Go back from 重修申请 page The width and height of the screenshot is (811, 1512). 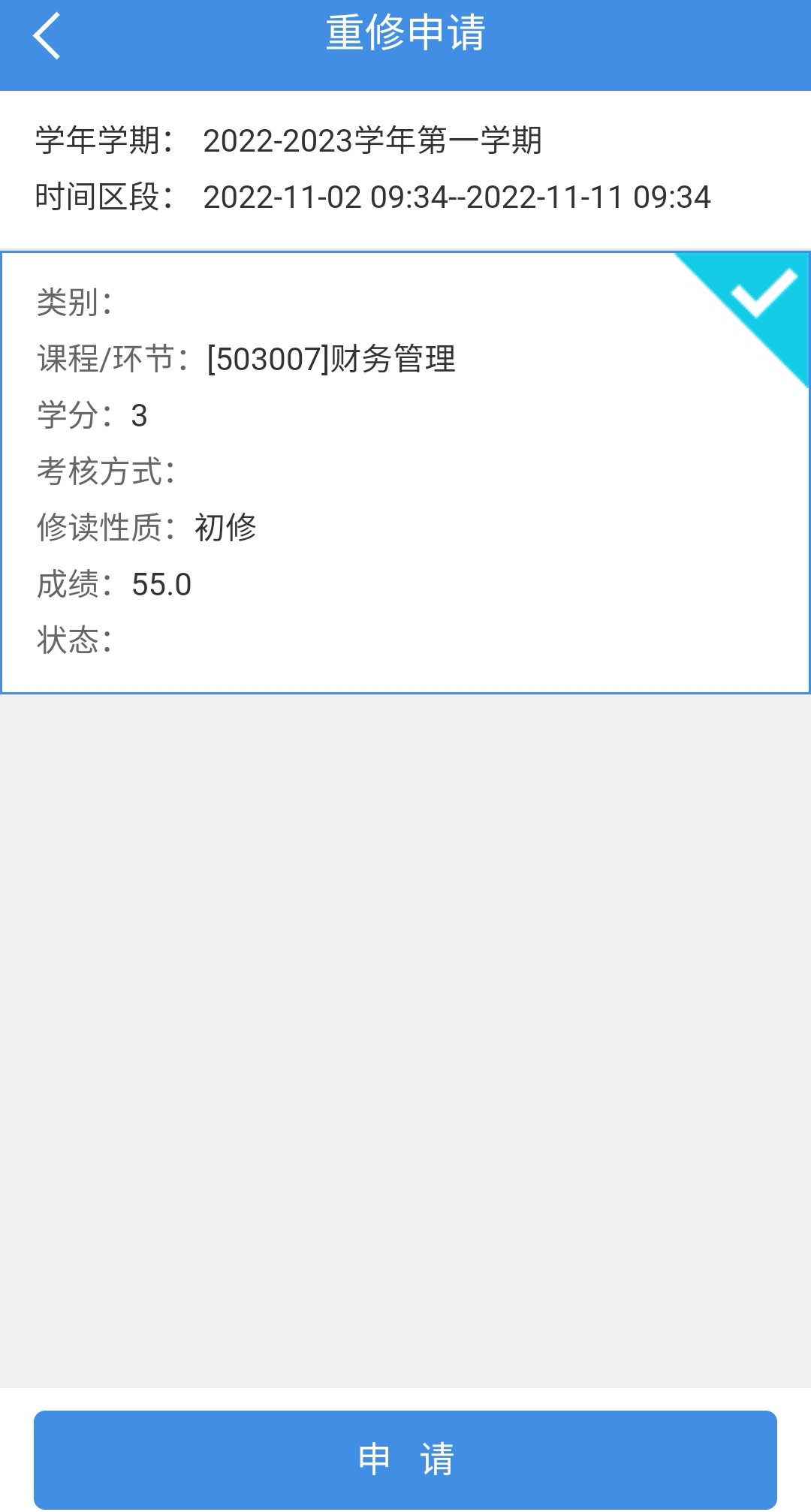[47, 36]
